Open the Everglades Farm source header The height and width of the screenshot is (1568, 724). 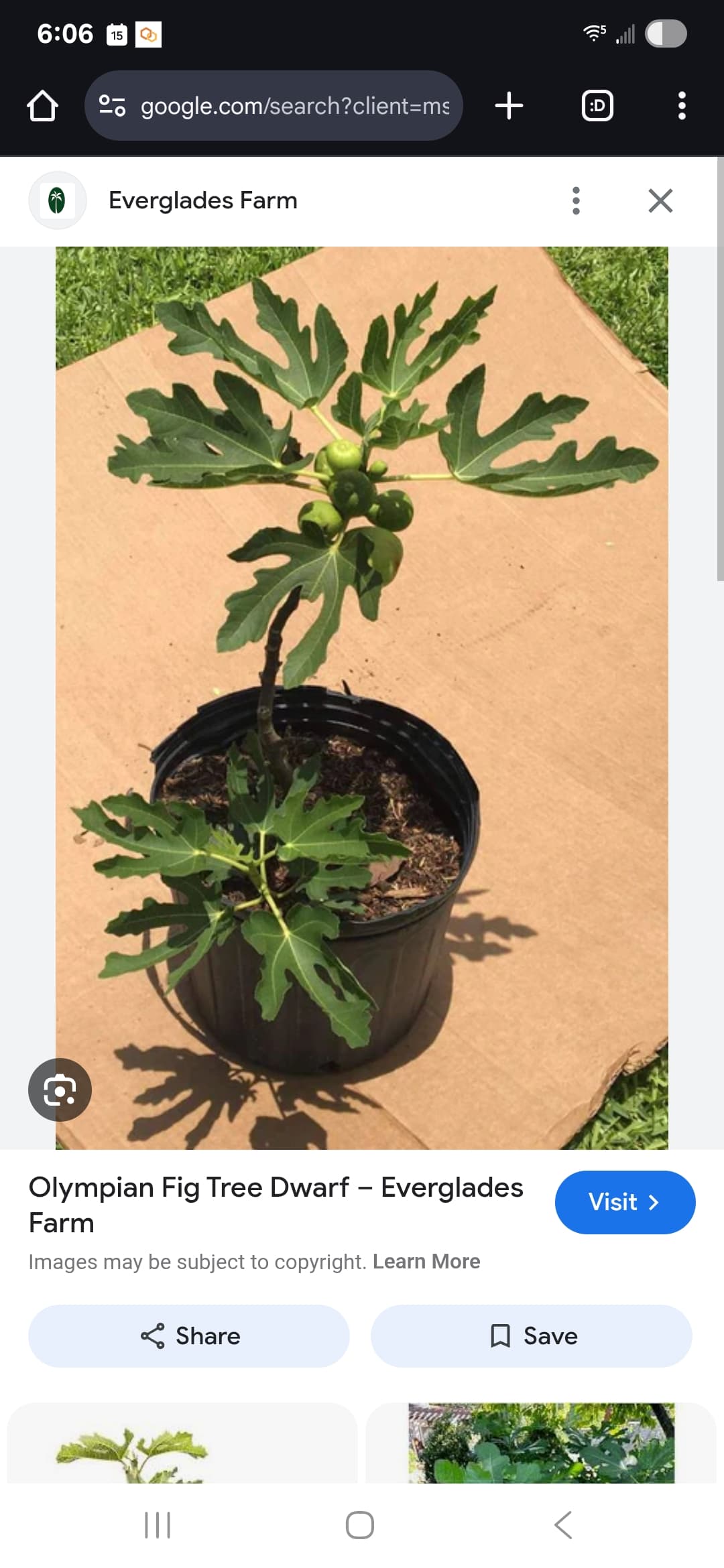click(202, 200)
